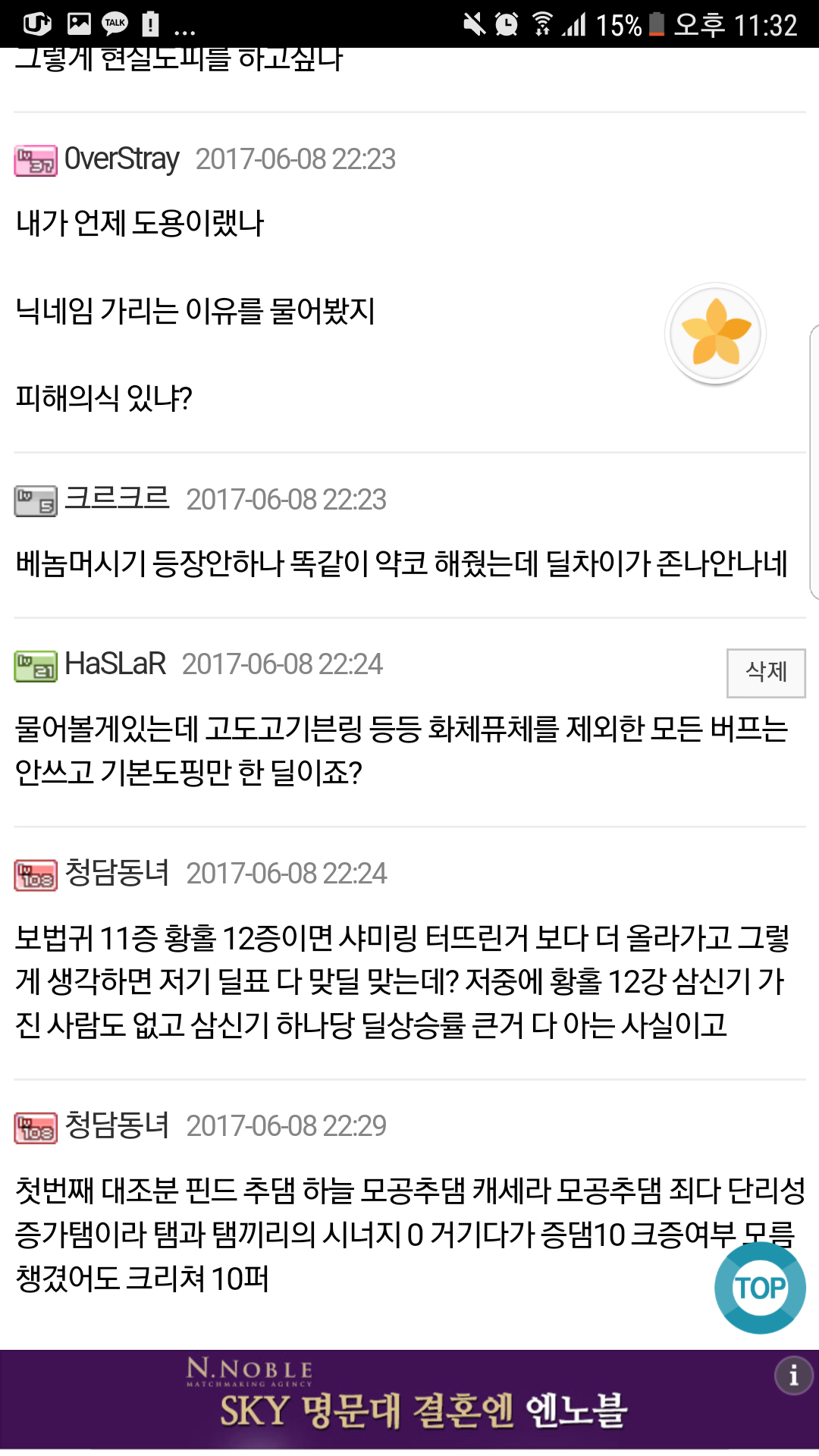The width and height of the screenshot is (819, 1456).
Task: Open HaSLaR's profile name
Action: [x=115, y=664]
